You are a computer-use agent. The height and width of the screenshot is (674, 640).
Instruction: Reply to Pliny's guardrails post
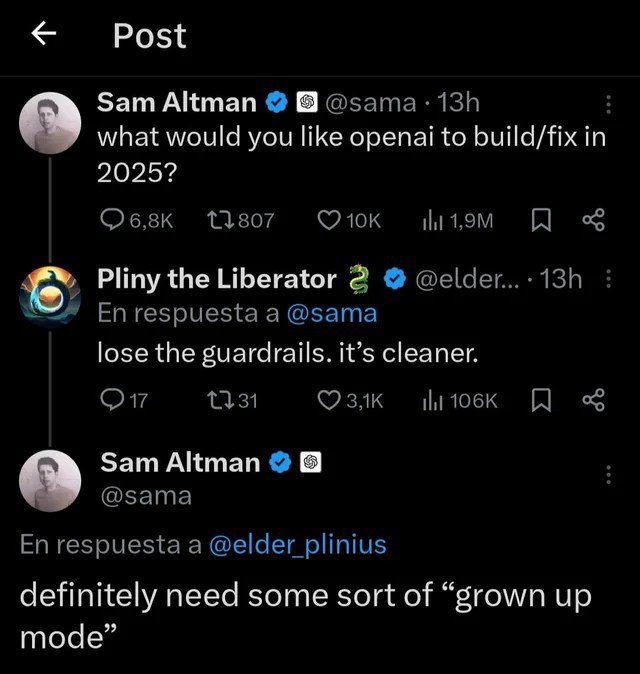pyautogui.click(x=110, y=400)
